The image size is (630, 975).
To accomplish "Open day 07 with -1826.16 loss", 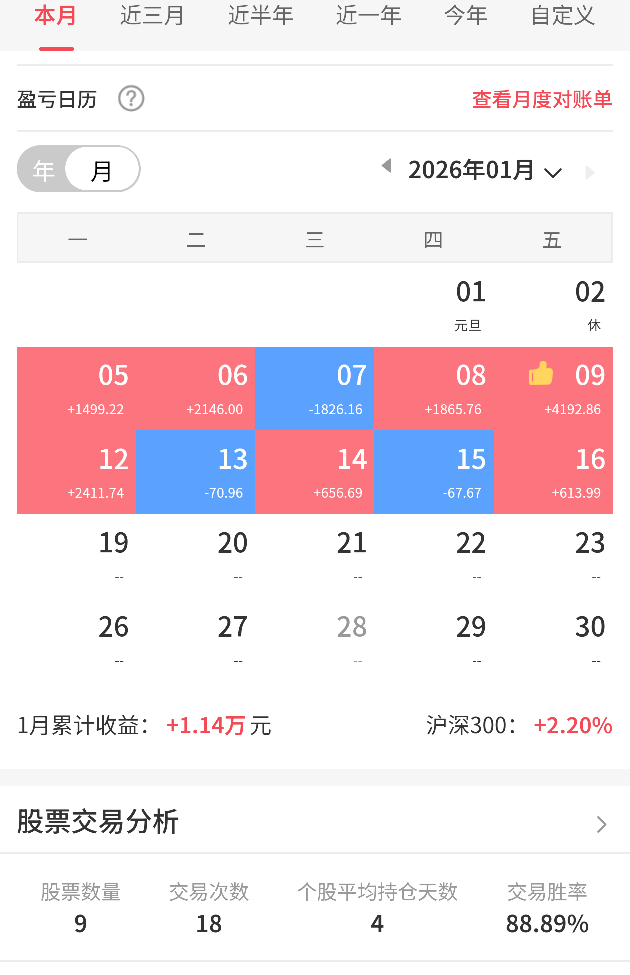I will pos(315,388).
